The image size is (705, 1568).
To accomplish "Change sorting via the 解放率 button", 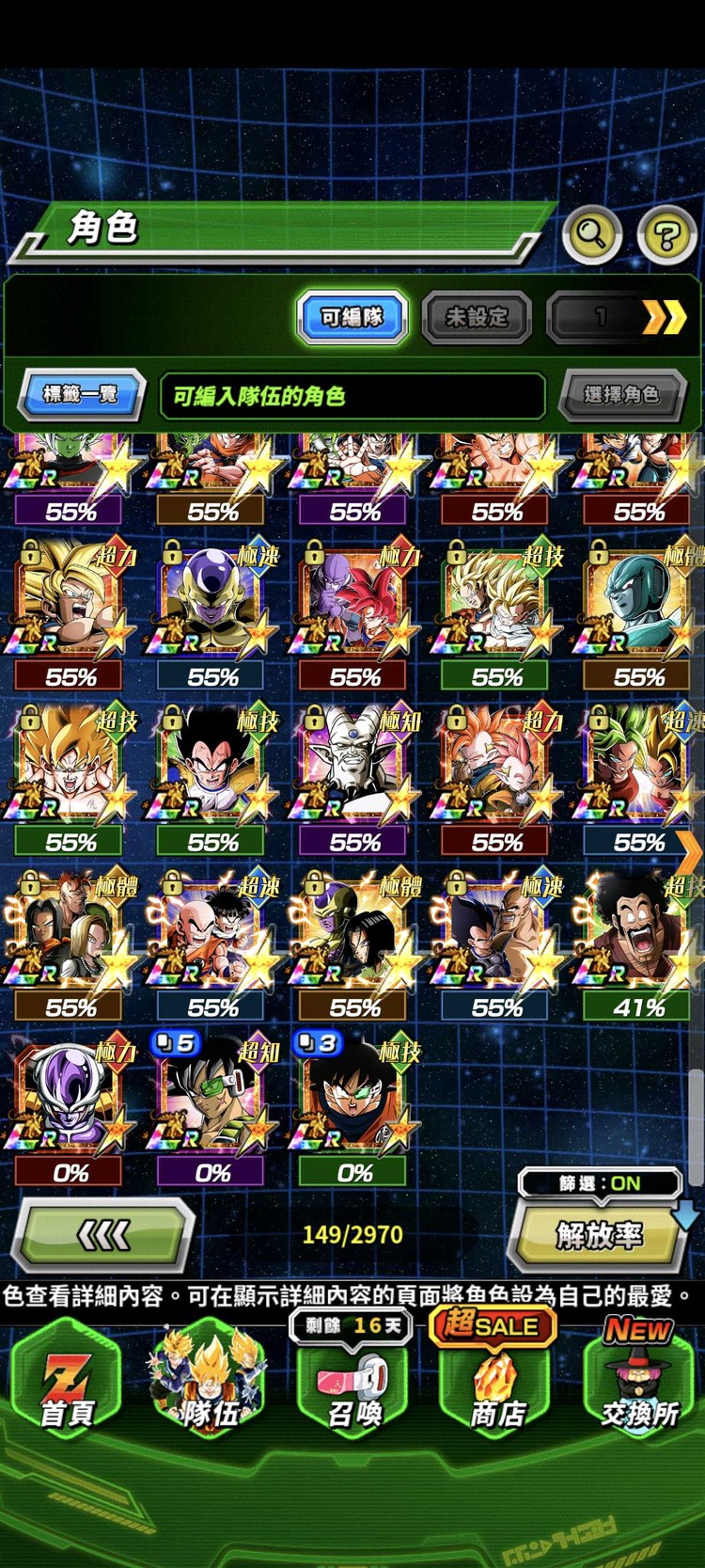I will 599,1235.
